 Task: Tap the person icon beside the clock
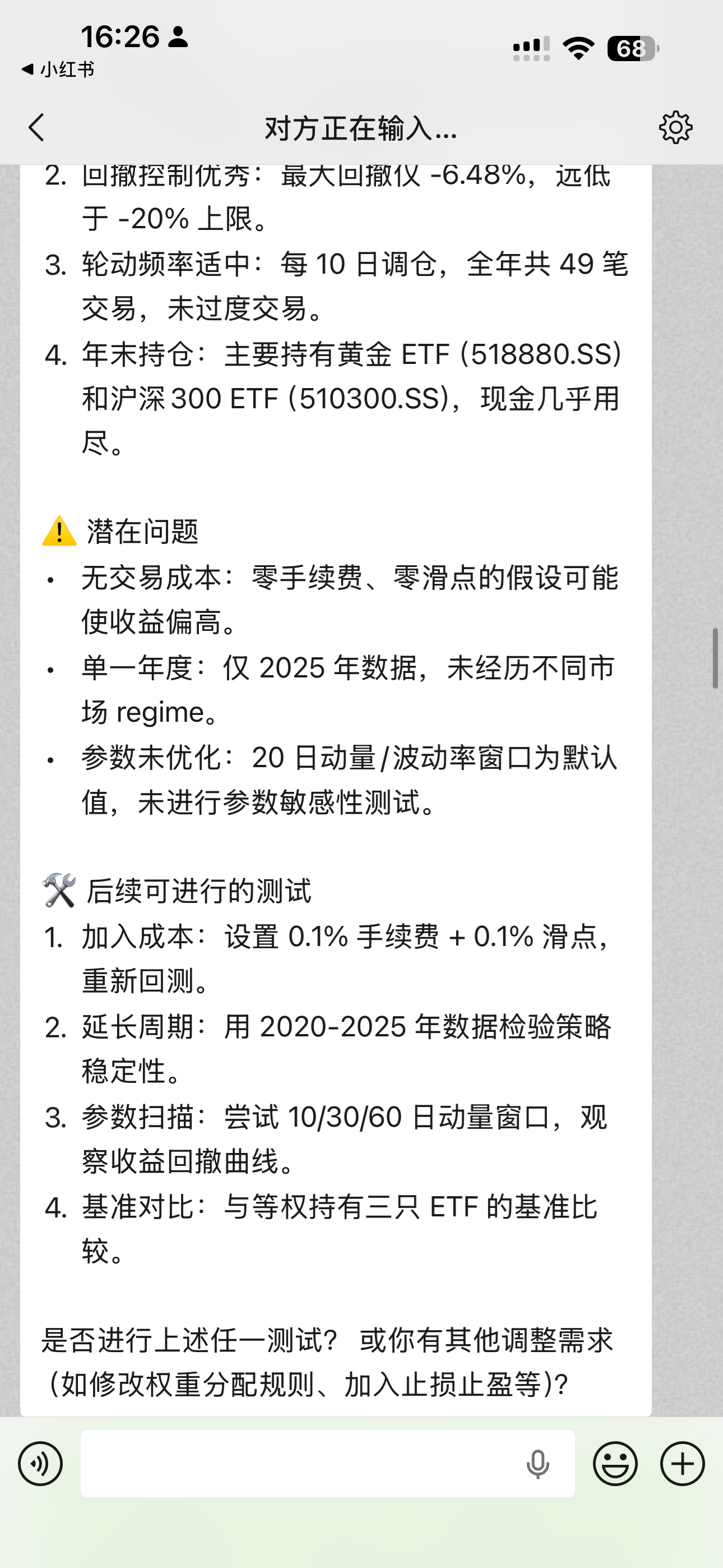177,39
